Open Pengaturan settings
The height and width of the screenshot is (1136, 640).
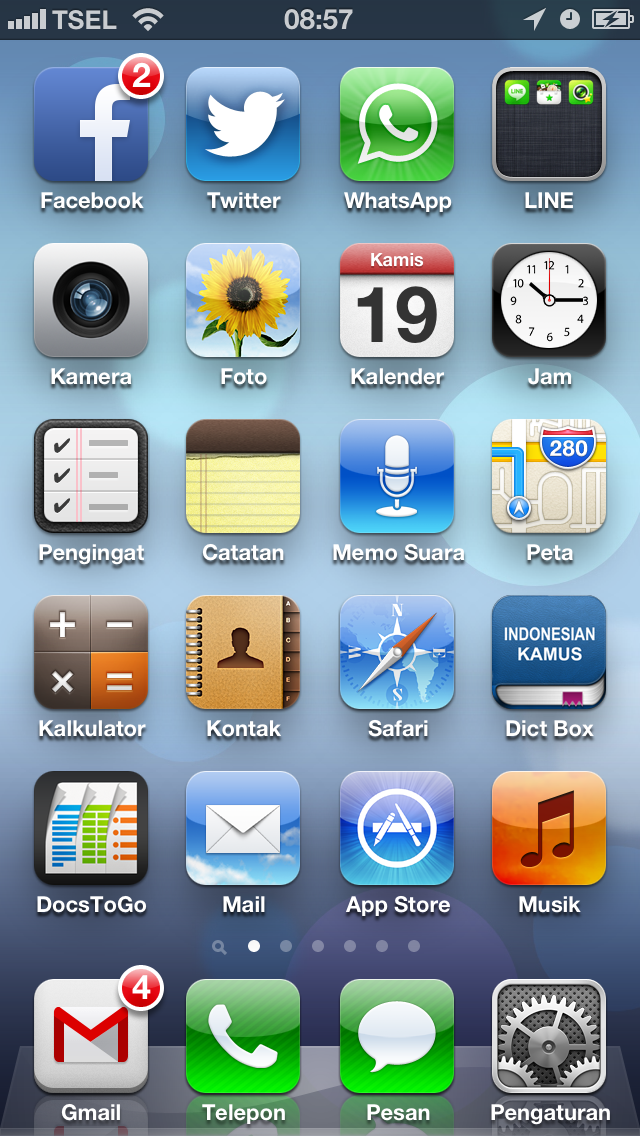[x=549, y=1036]
